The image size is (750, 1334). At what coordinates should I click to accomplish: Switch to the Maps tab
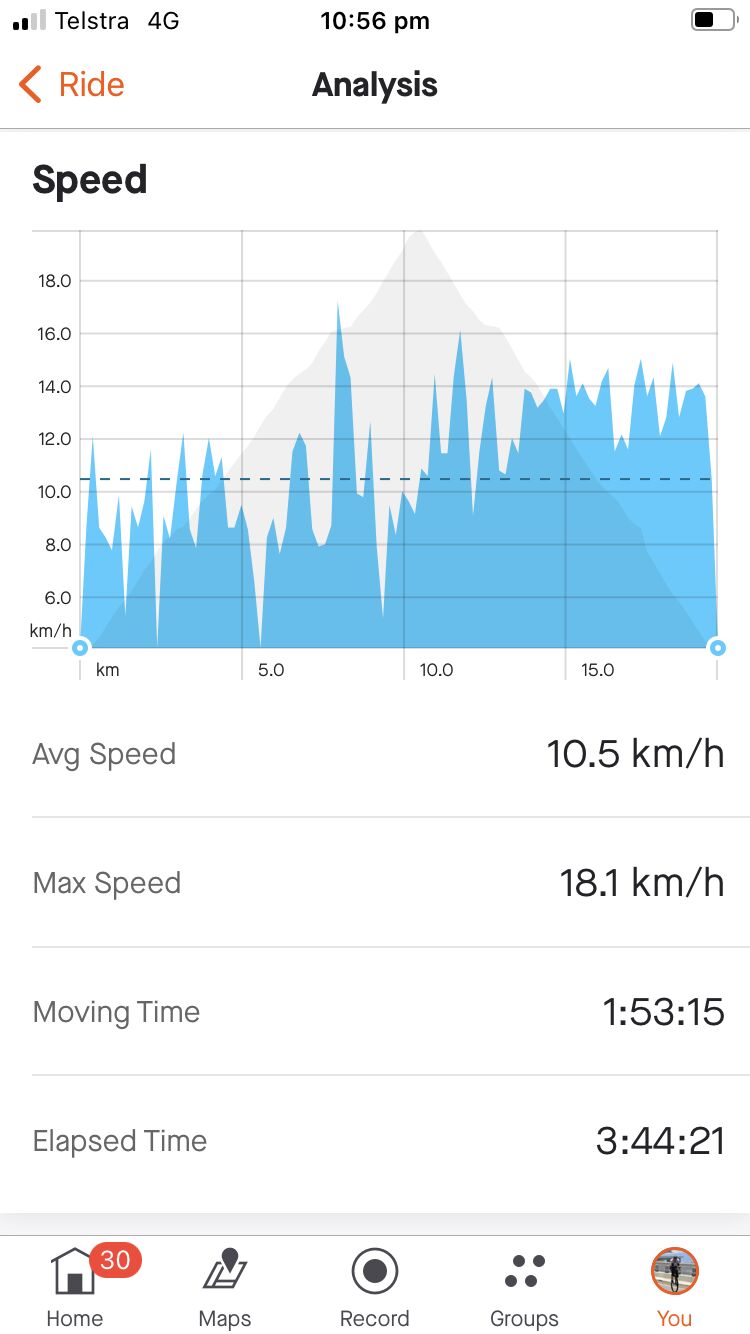(x=225, y=1286)
